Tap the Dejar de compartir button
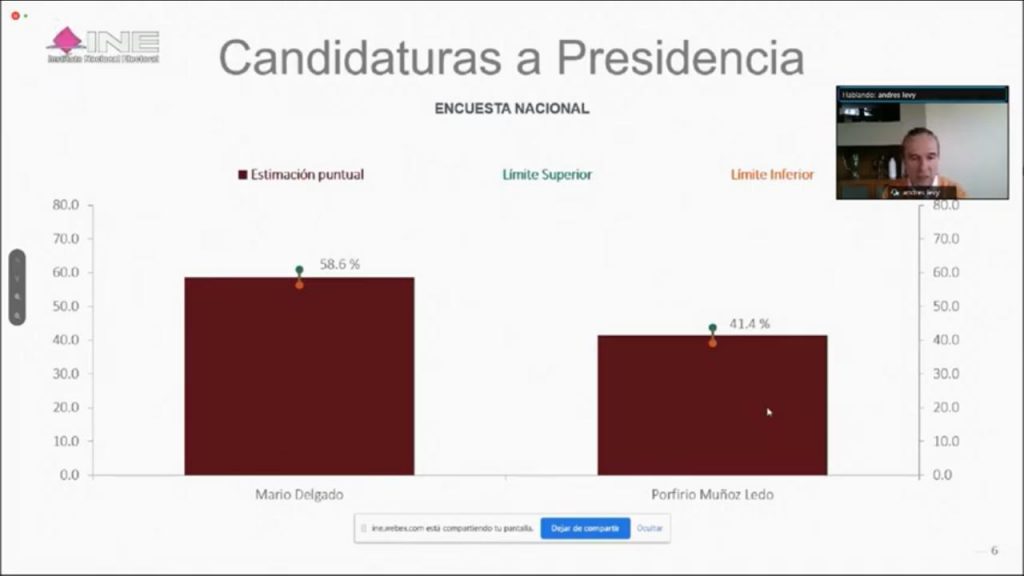This screenshot has width=1024, height=576. click(585, 528)
